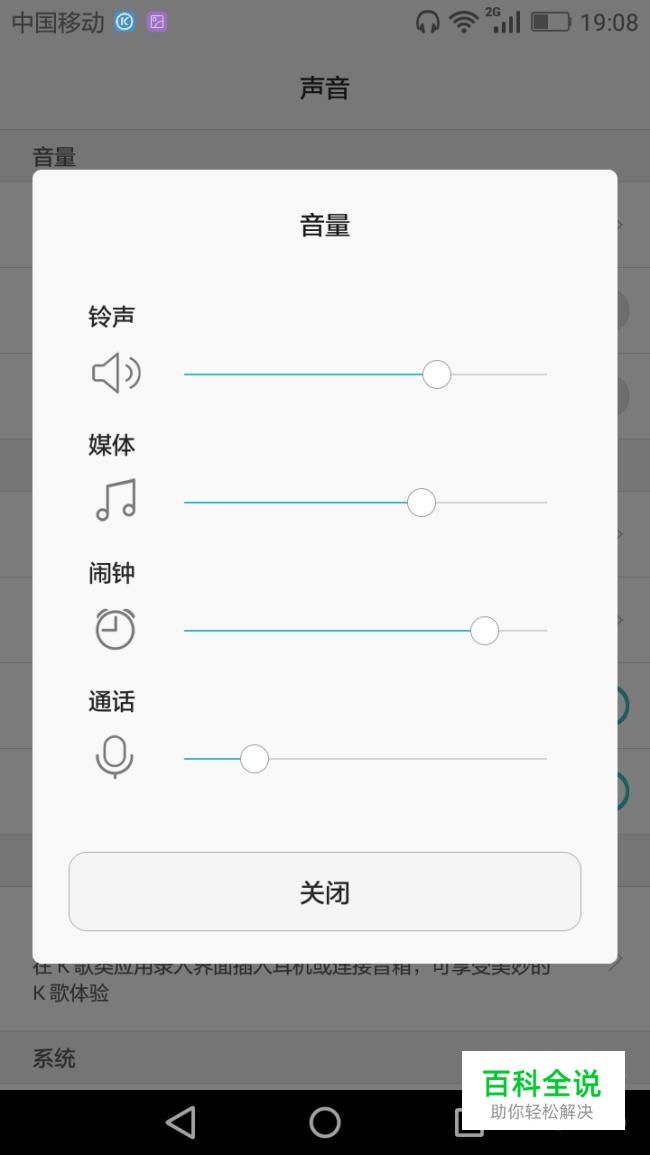The width and height of the screenshot is (650, 1155).
Task: Go to the home screen
Action: [325, 1123]
